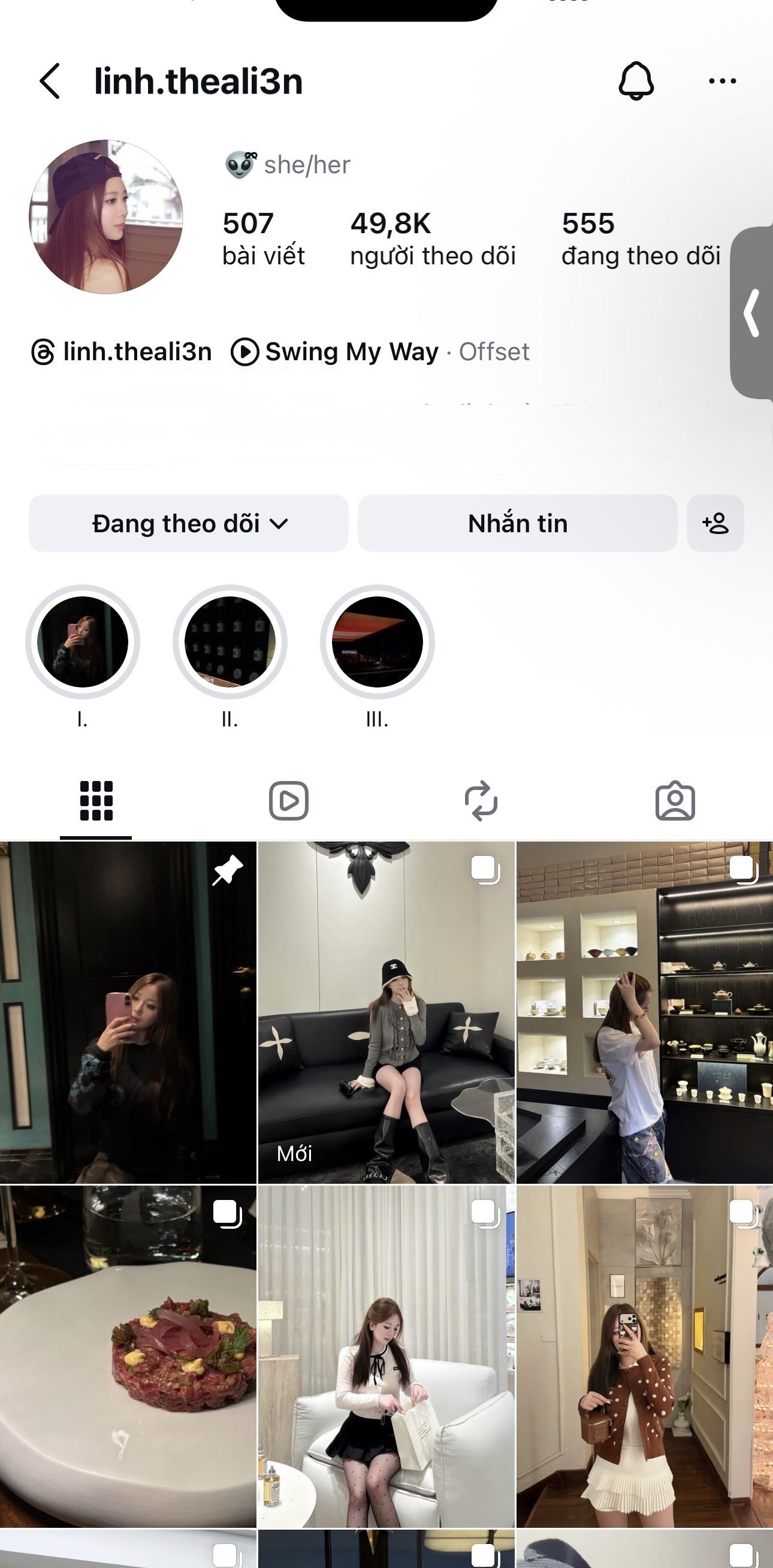This screenshot has width=773, height=1568.
Task: Expand the Đang theo dõi dropdown
Action: point(189,523)
